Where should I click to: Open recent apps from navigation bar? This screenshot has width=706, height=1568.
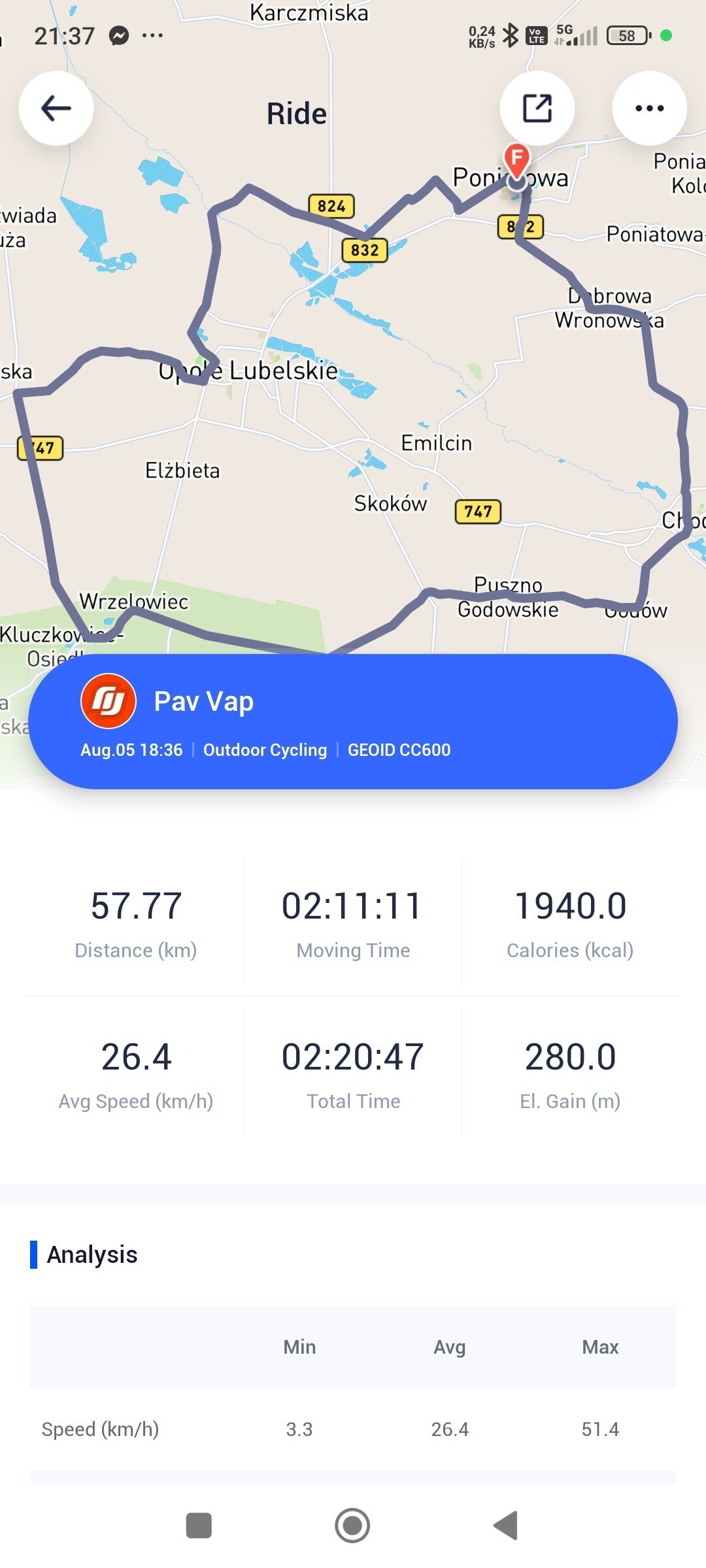click(199, 1526)
